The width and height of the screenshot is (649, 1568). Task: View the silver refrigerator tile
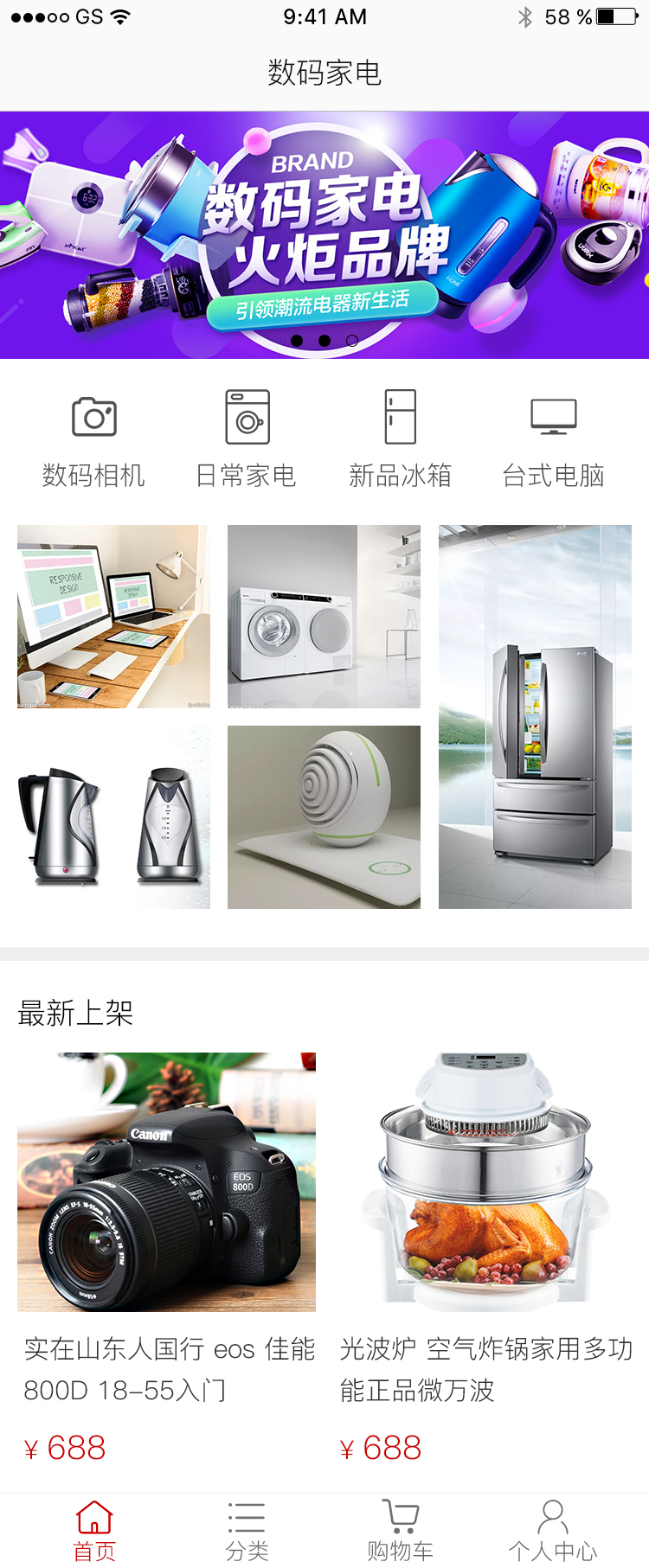point(535,716)
